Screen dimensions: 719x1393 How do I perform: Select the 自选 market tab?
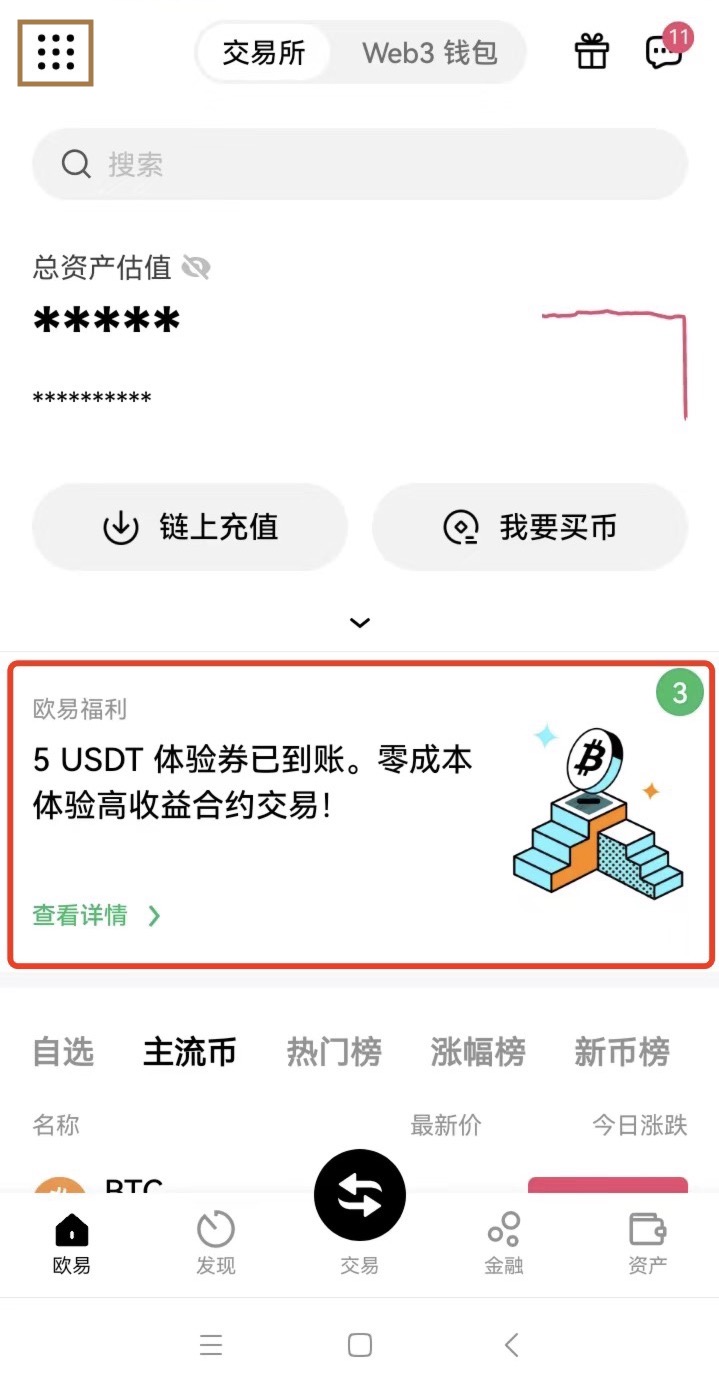pos(63,1052)
